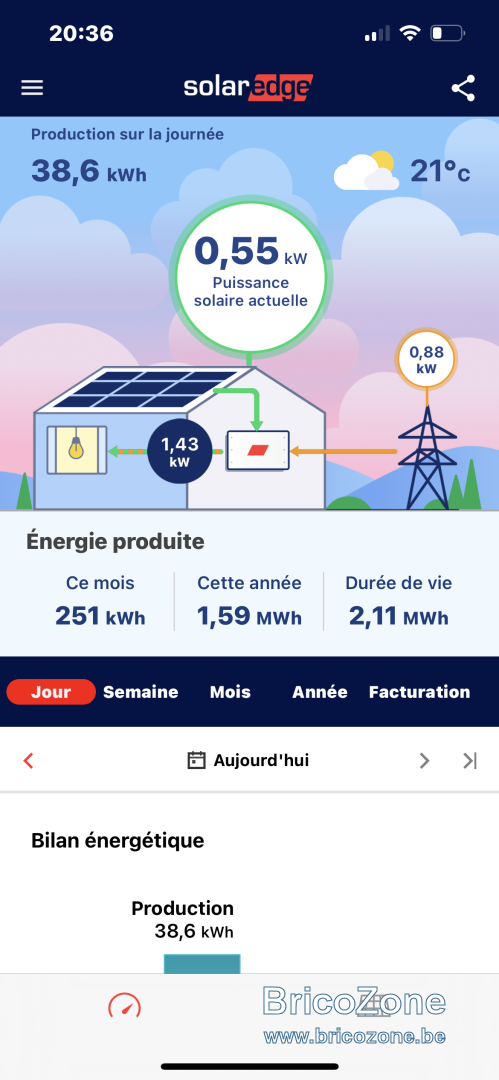Select the Jour period tab
Viewport: 499px width, 1080px height.
pyautogui.click(x=51, y=692)
